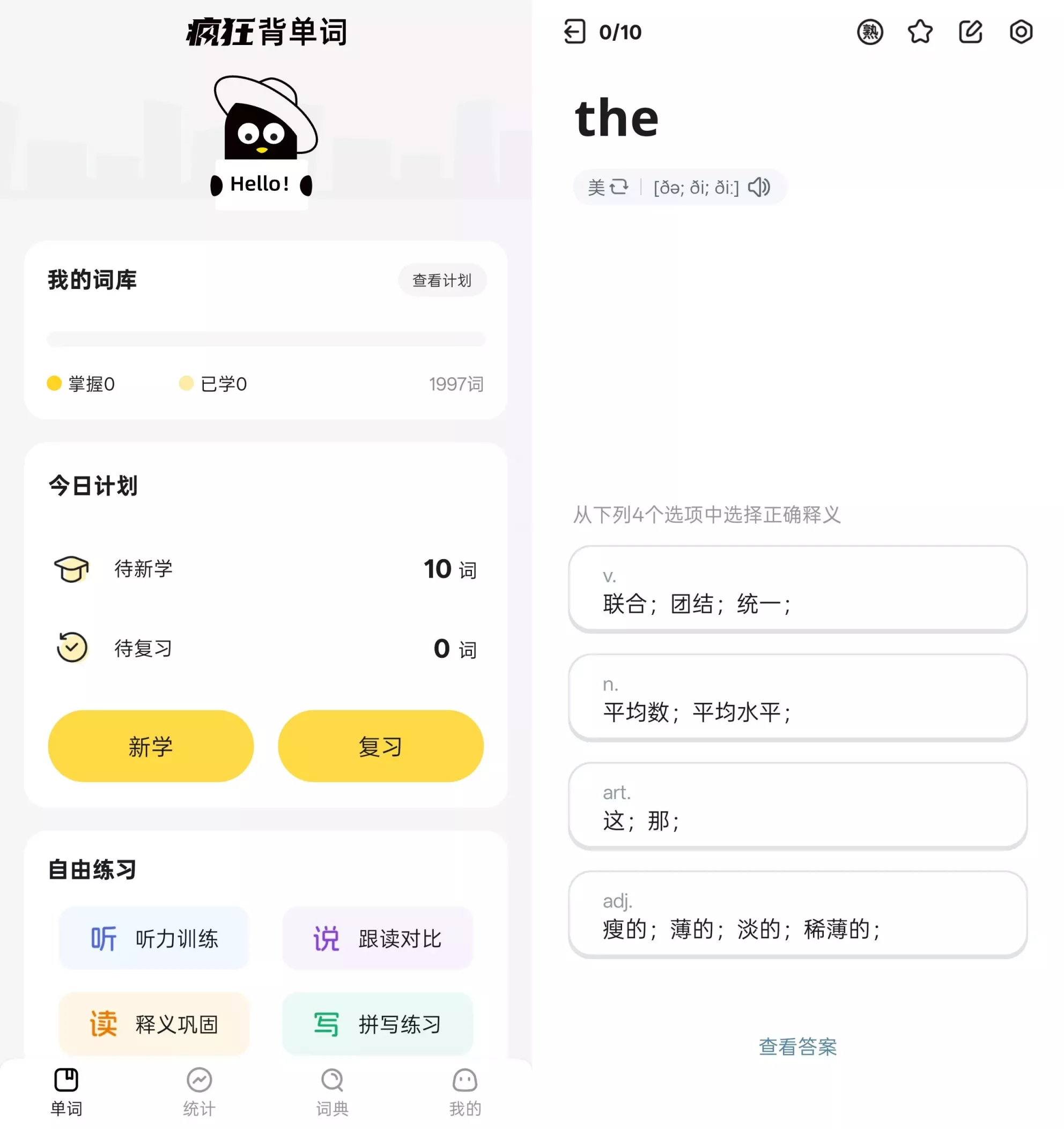Open the note editing icon

click(970, 32)
